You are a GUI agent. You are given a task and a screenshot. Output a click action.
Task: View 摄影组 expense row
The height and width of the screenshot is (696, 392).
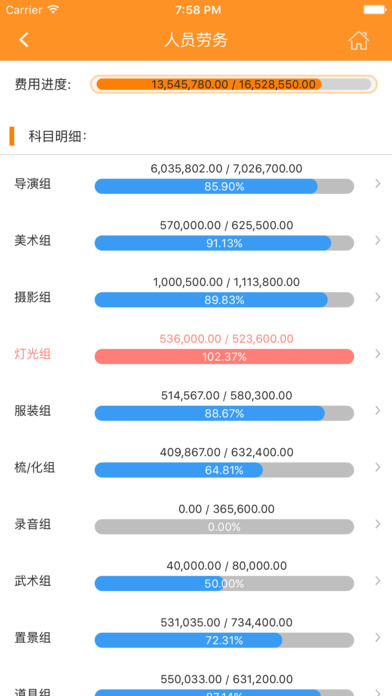(x=196, y=297)
